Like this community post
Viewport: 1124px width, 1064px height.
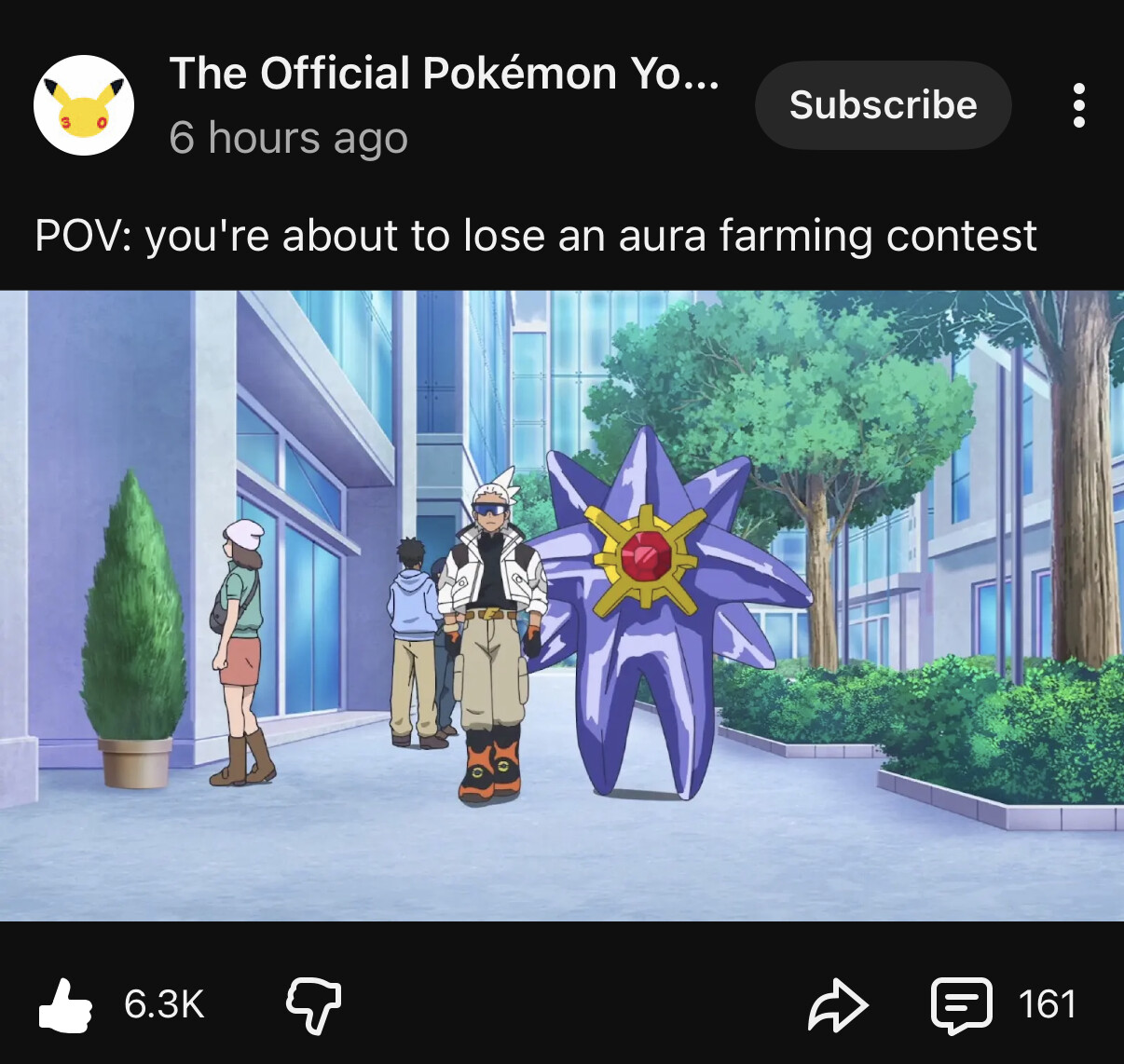65,1004
